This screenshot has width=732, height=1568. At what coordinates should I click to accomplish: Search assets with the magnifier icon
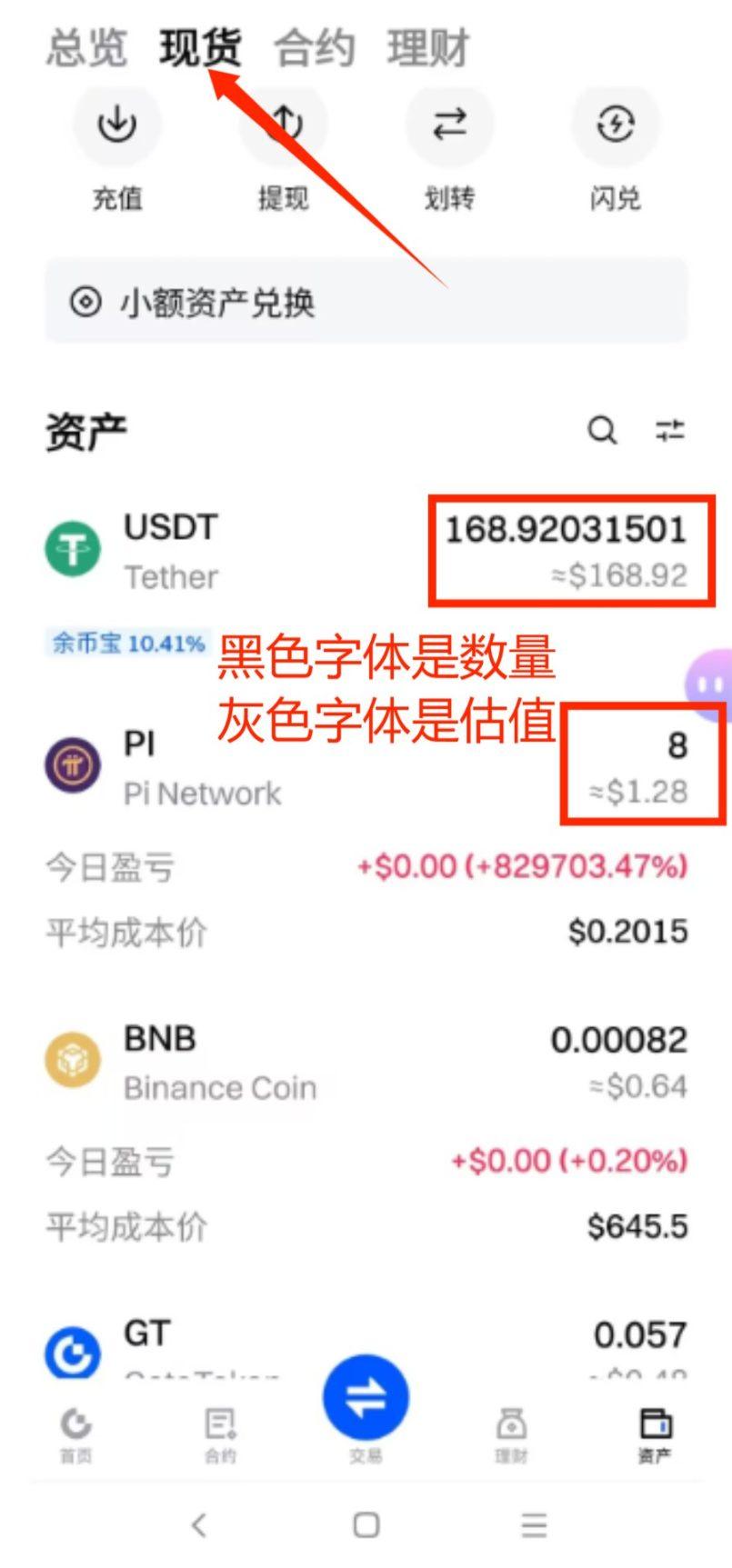[601, 430]
